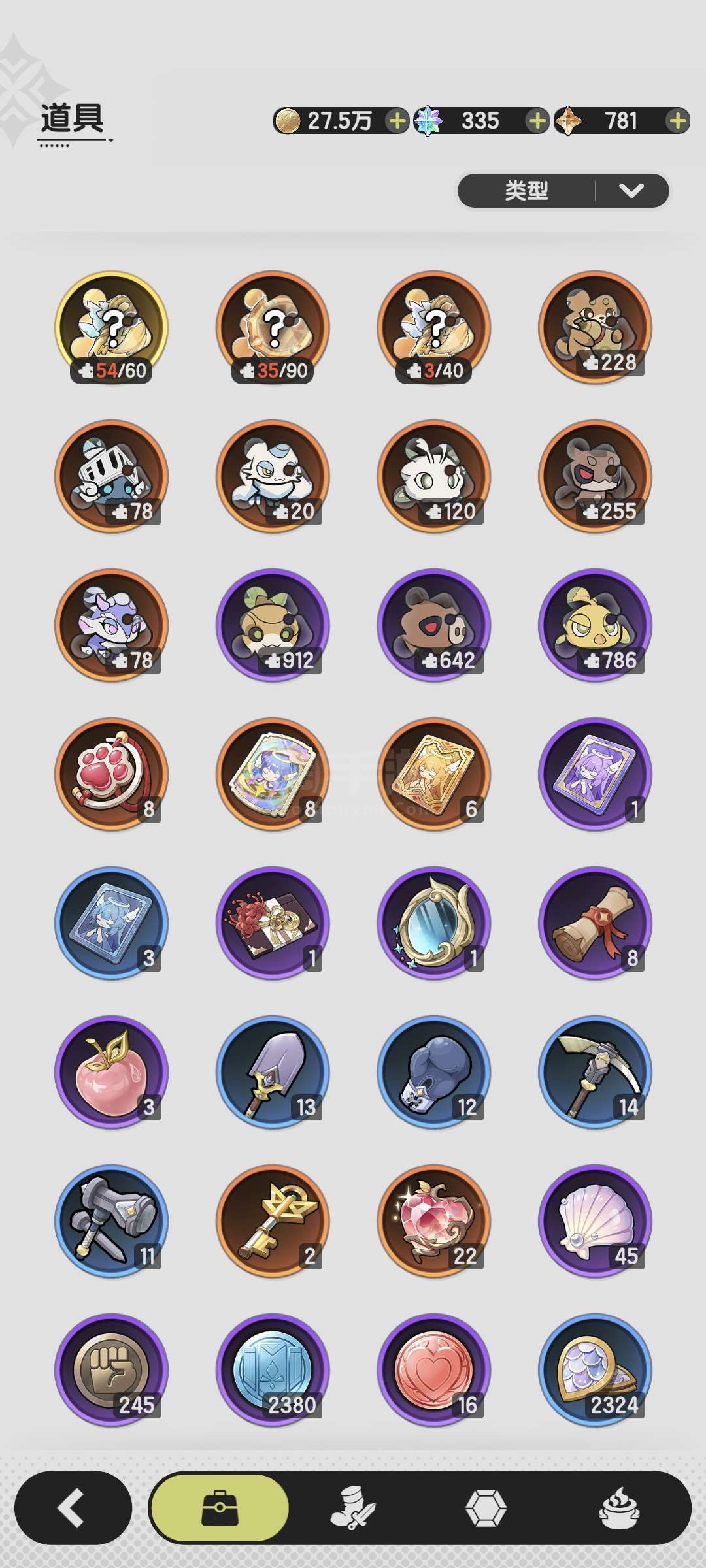This screenshot has height=1568, width=706.
Task: Open the brown bear fragment with 228
Action: 595,327
